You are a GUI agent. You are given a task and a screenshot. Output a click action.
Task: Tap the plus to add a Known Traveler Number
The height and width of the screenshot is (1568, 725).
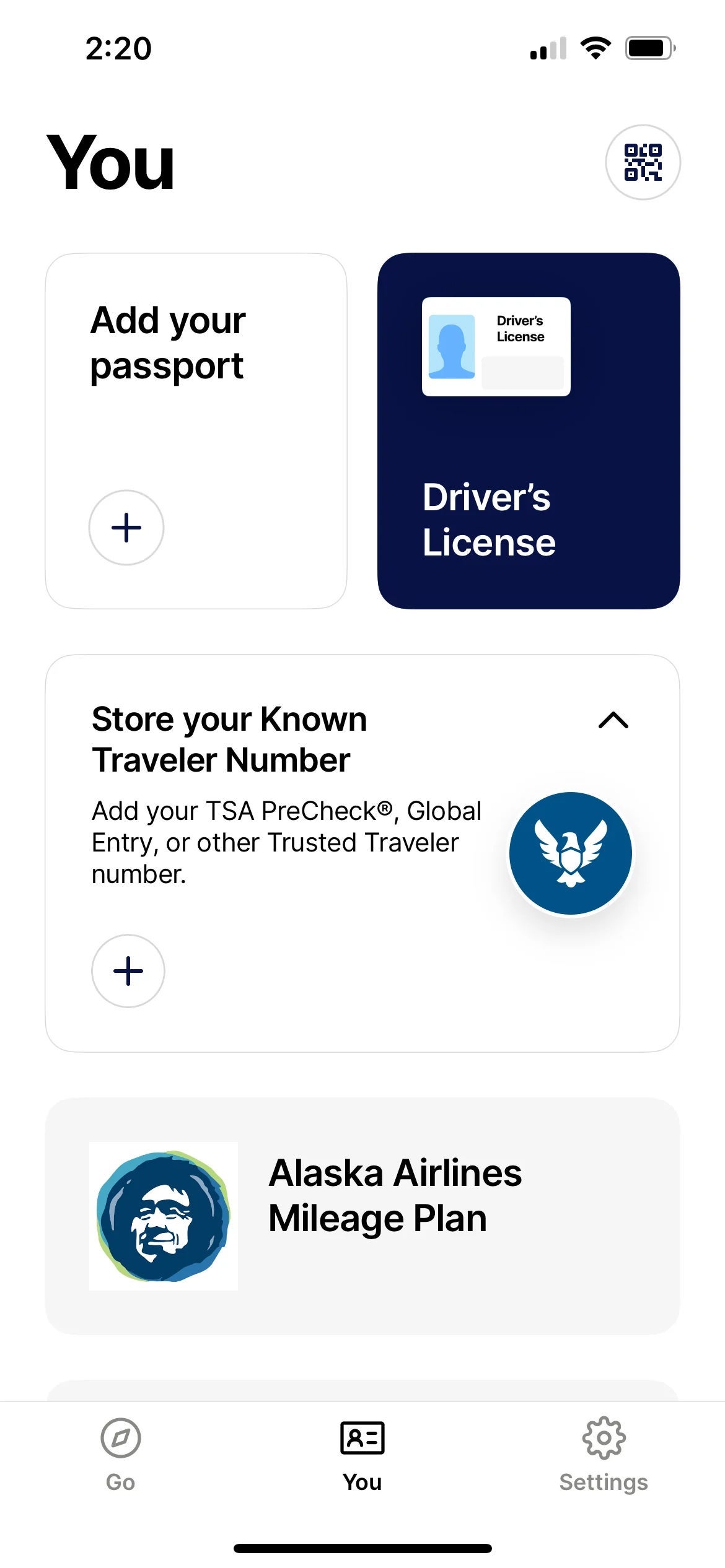[128, 971]
